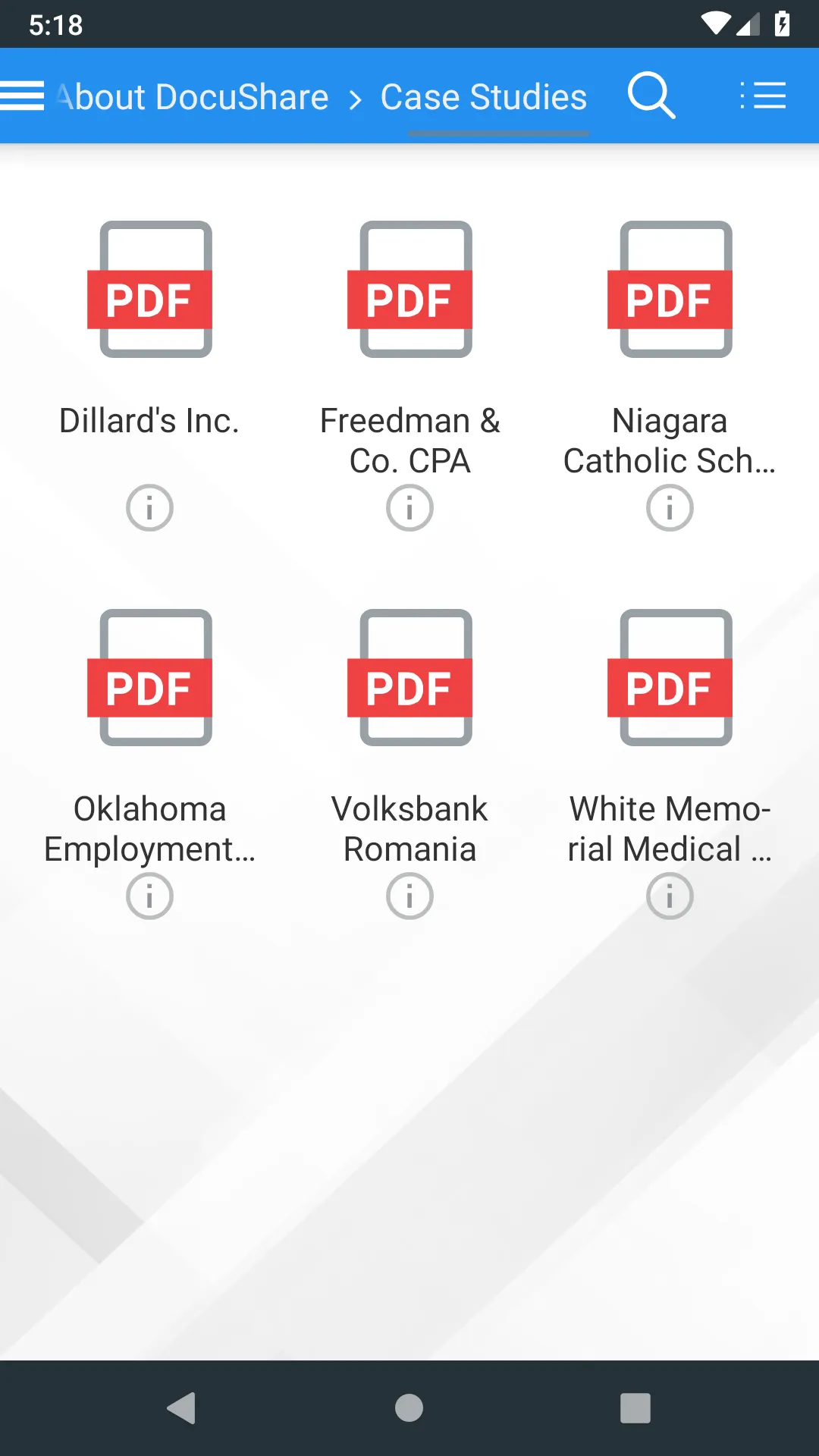Open the Dillard's Inc. PDF
Image resolution: width=819 pixels, height=1456 pixels.
point(149,289)
